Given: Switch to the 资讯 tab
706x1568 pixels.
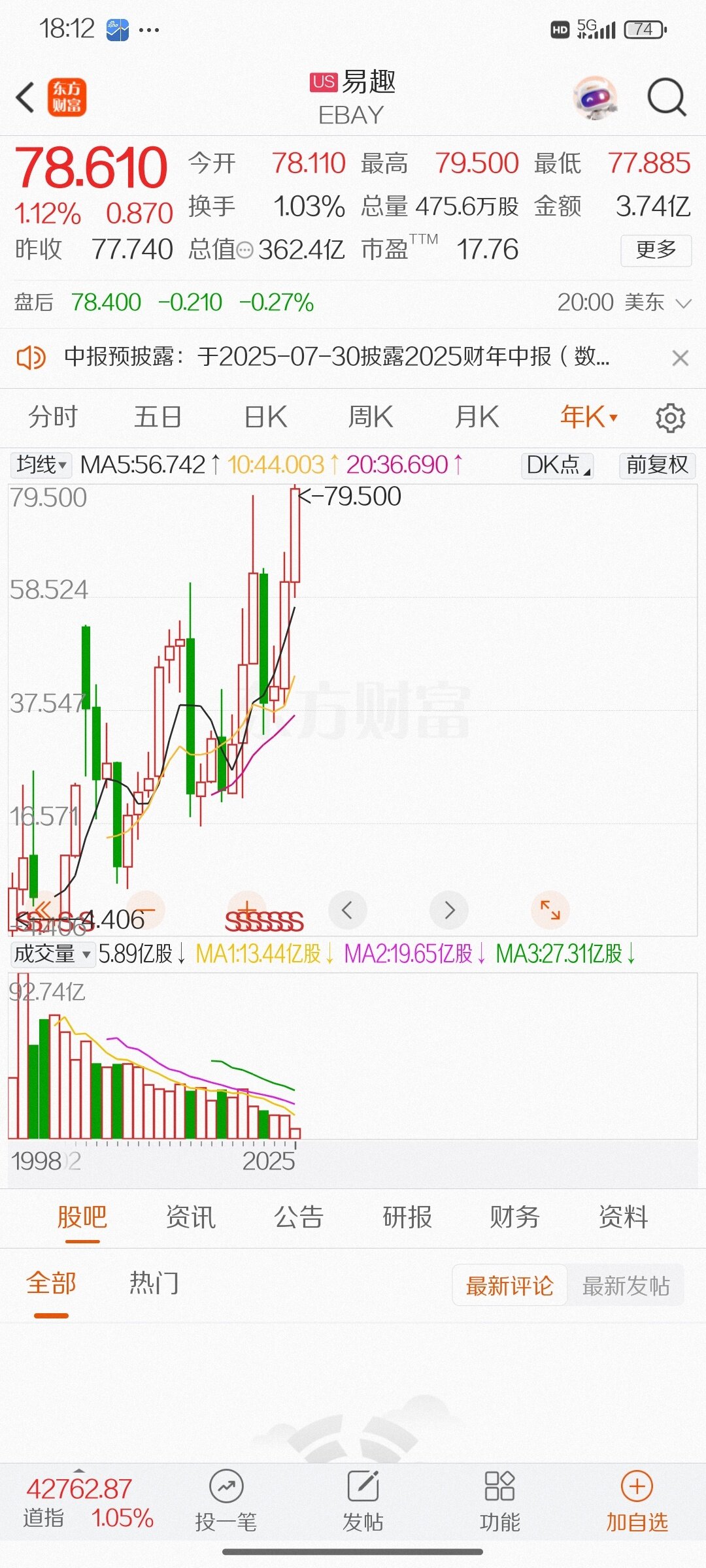Looking at the screenshot, I should [x=190, y=1217].
